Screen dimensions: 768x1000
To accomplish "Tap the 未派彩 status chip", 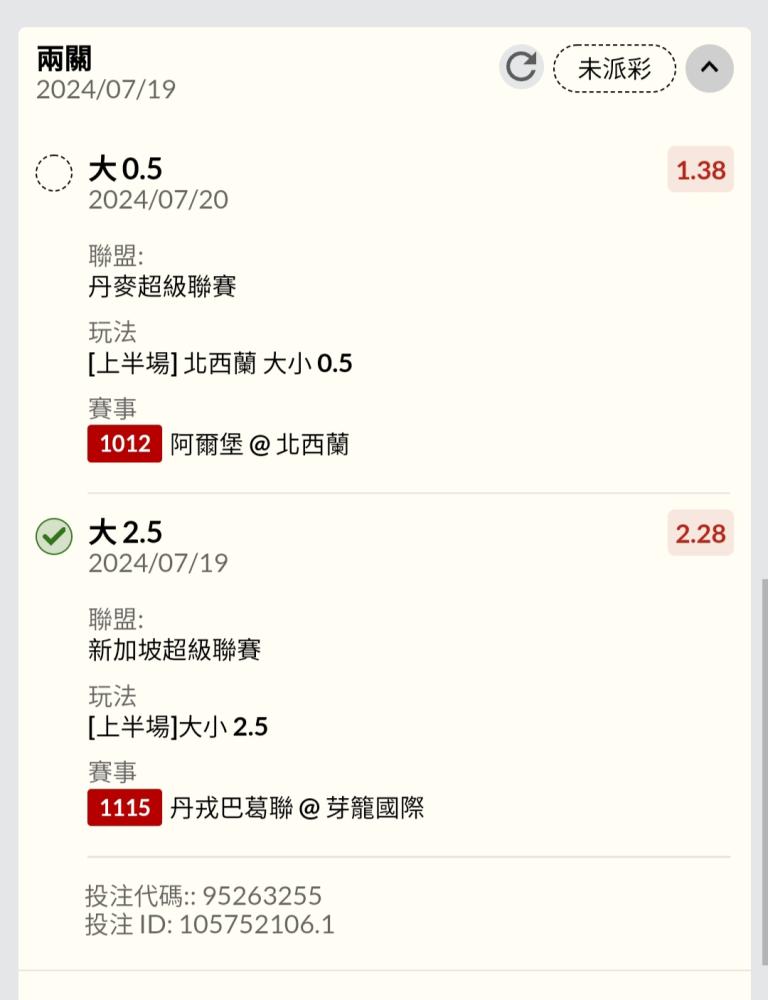I will click(x=614, y=68).
